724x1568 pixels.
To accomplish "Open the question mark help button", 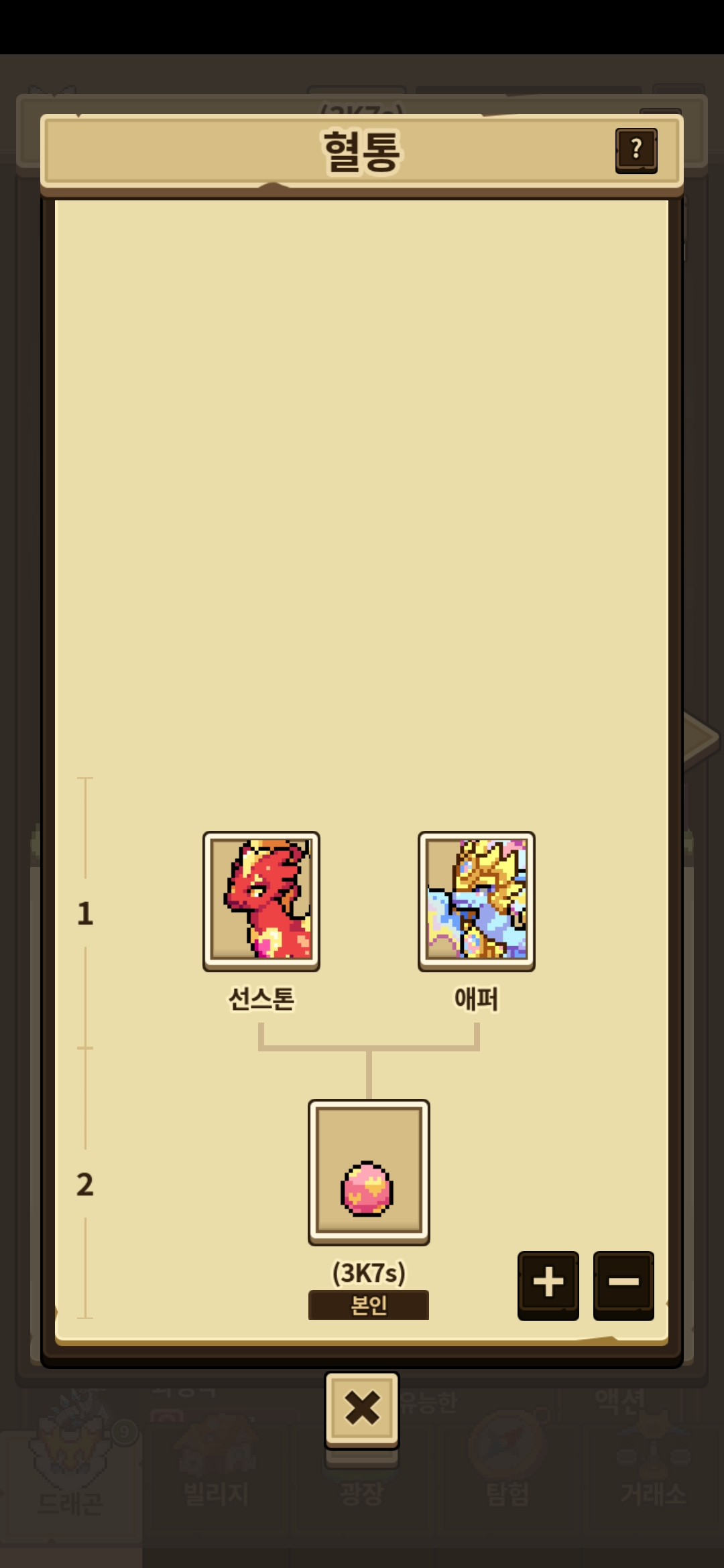I will tap(636, 150).
